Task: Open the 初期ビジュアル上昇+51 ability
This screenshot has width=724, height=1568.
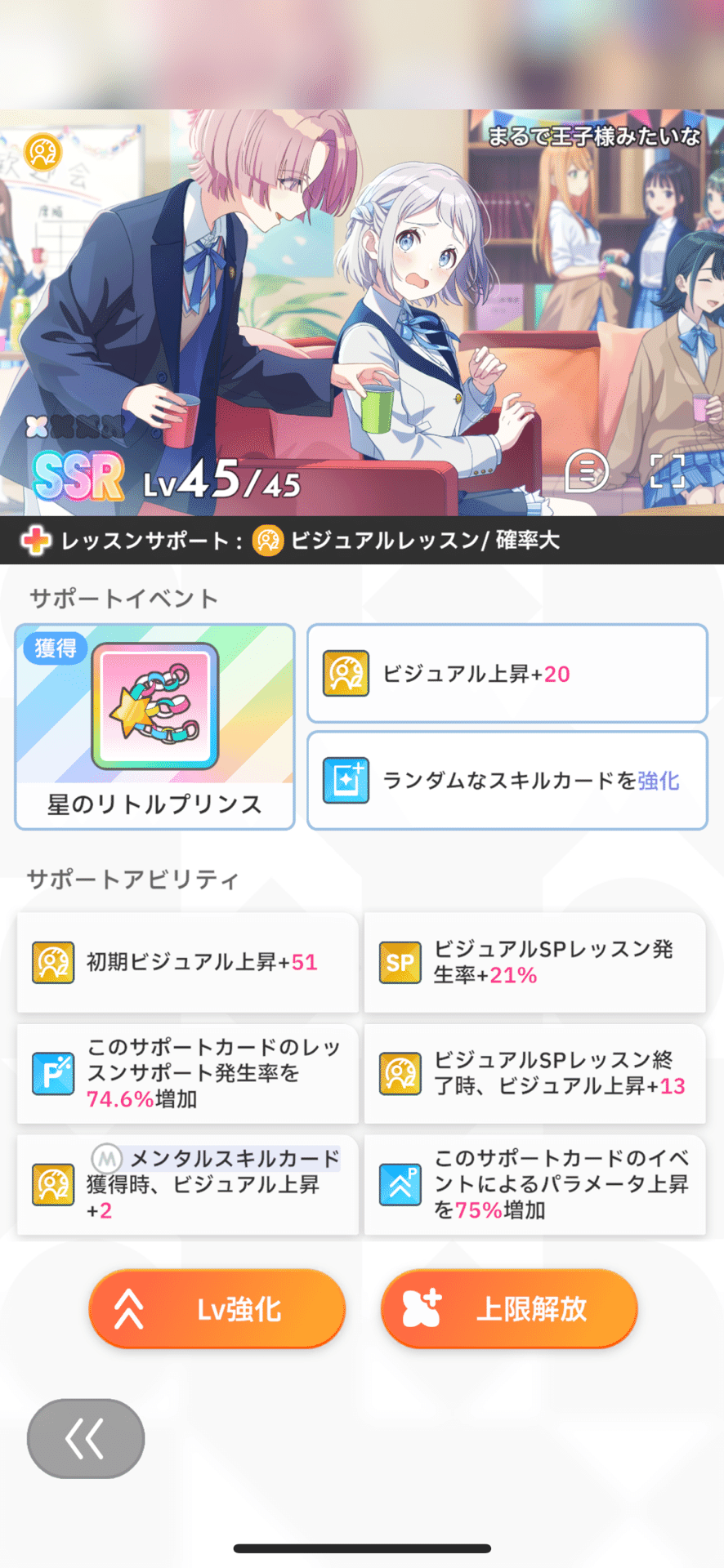Action: (x=187, y=962)
